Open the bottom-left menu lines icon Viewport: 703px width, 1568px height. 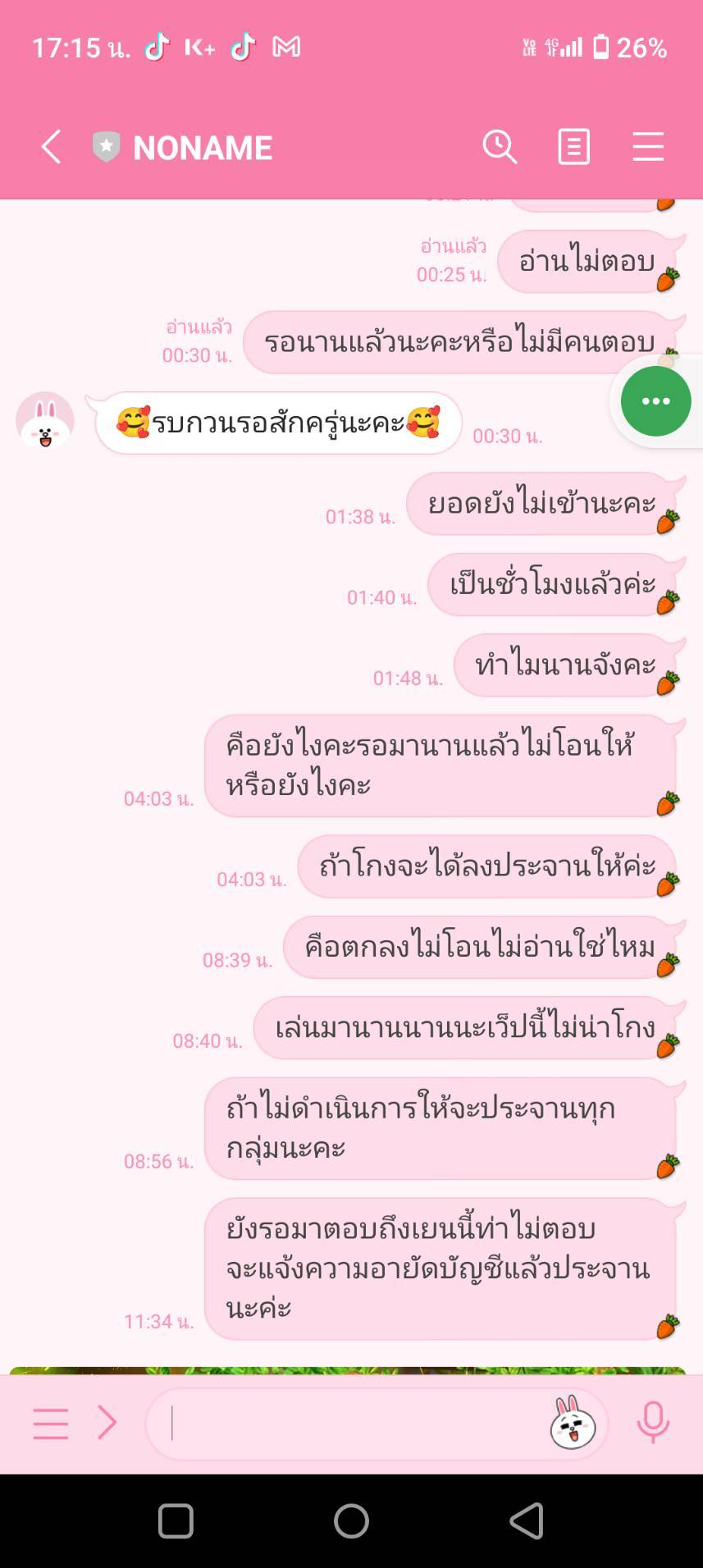pos(50,1423)
